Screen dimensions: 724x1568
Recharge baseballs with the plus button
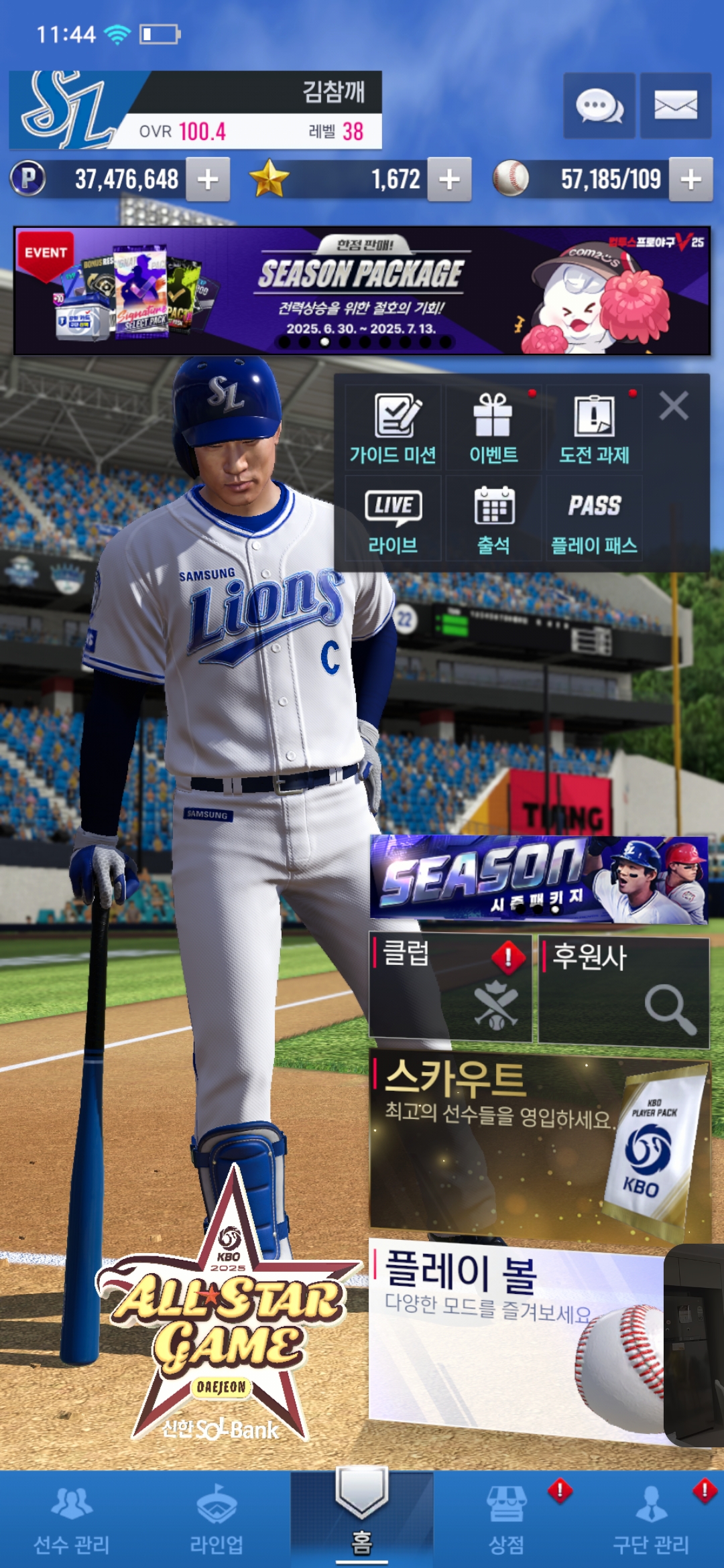click(x=690, y=180)
